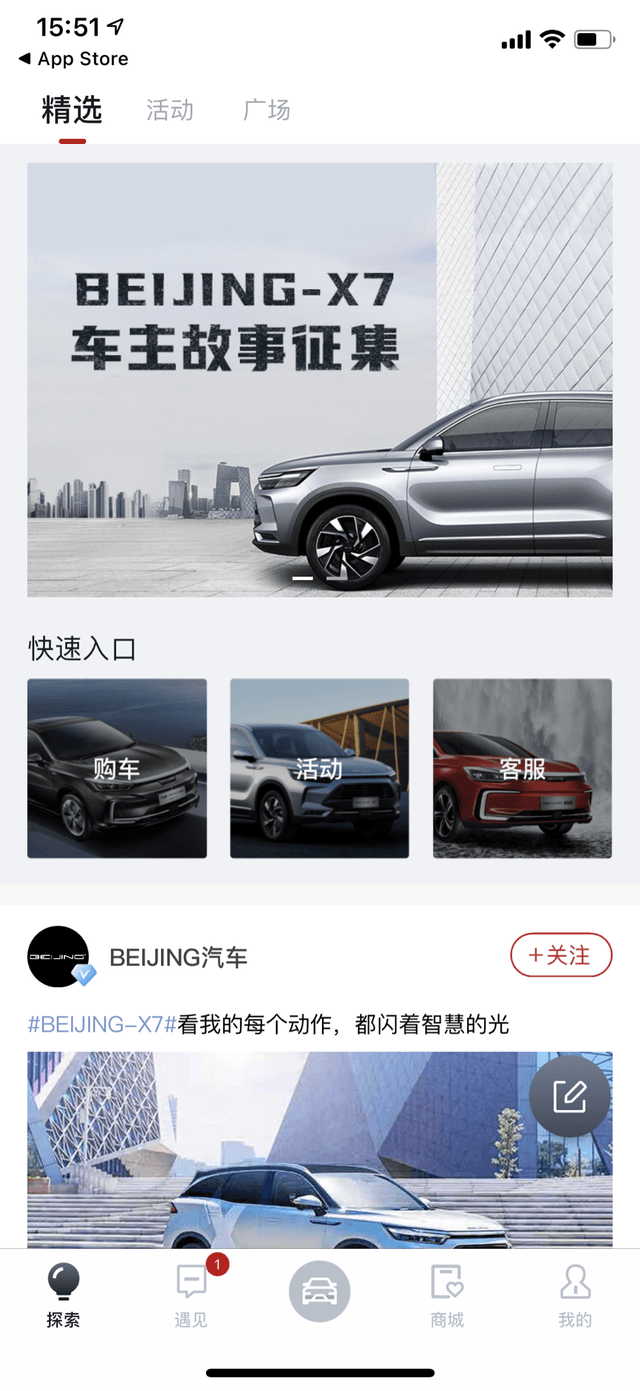Open the BEIJING汽车 profile avatar
640x1391 pixels.
59,957
